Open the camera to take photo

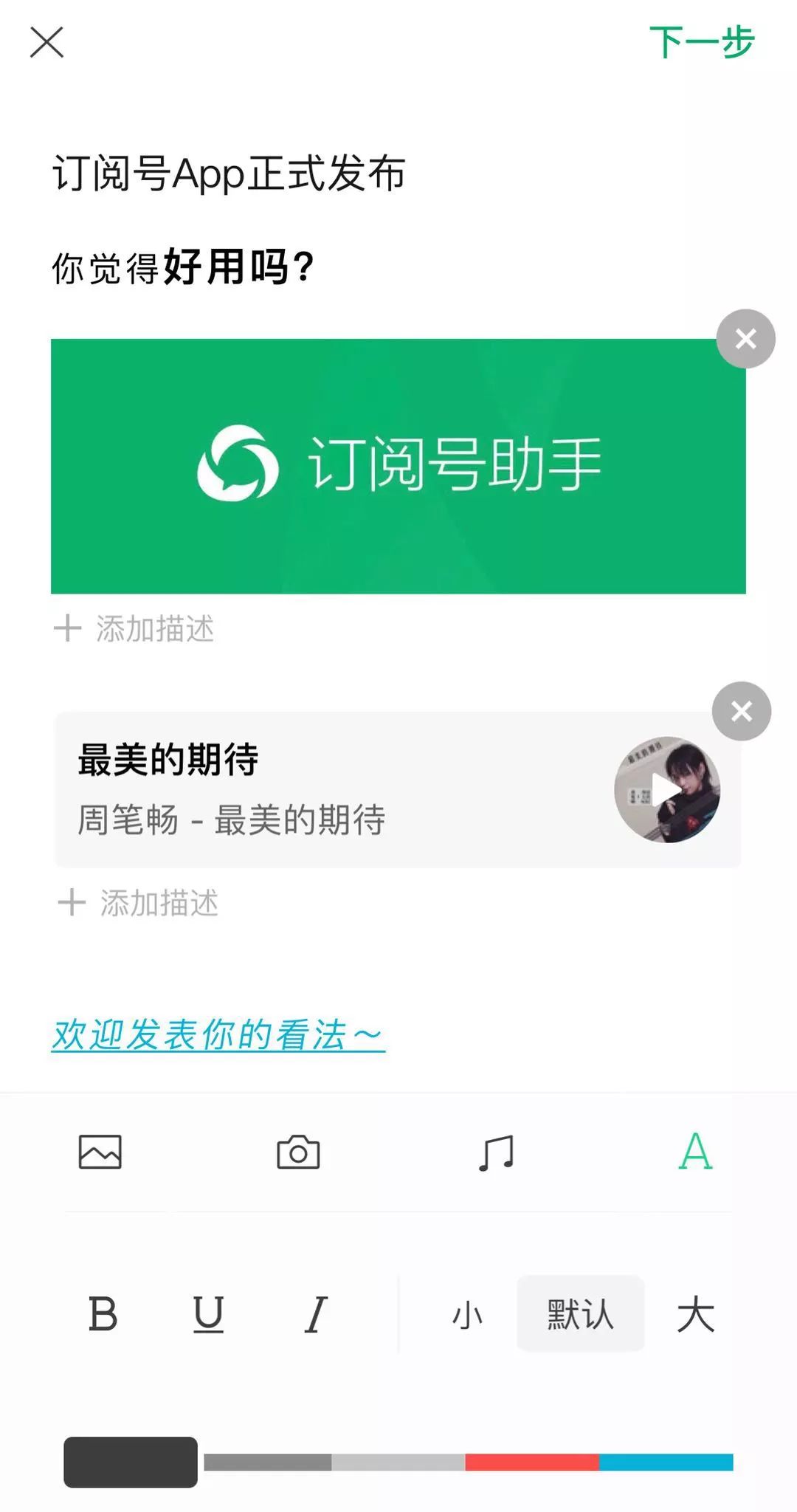click(298, 1152)
